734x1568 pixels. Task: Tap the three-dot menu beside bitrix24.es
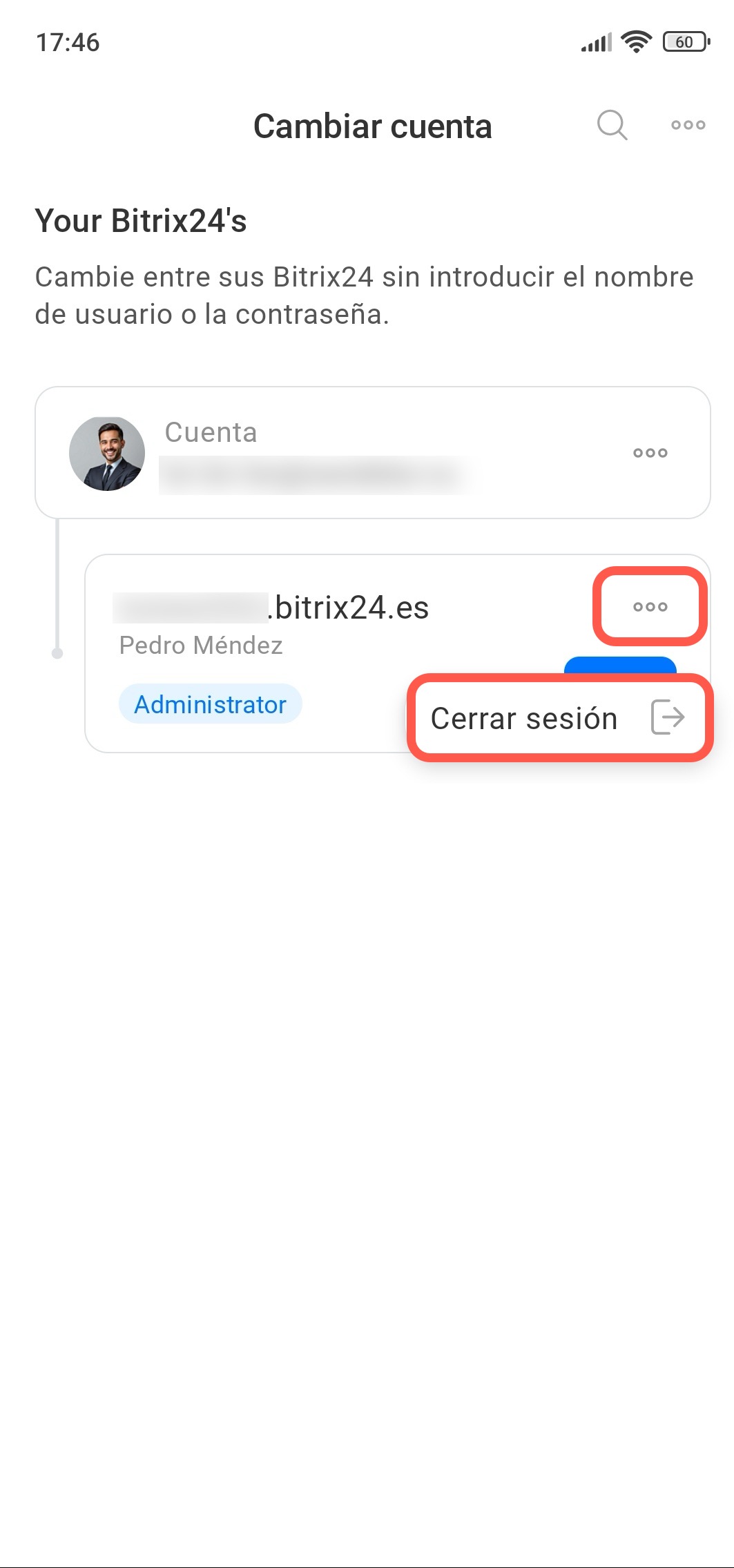coord(650,607)
